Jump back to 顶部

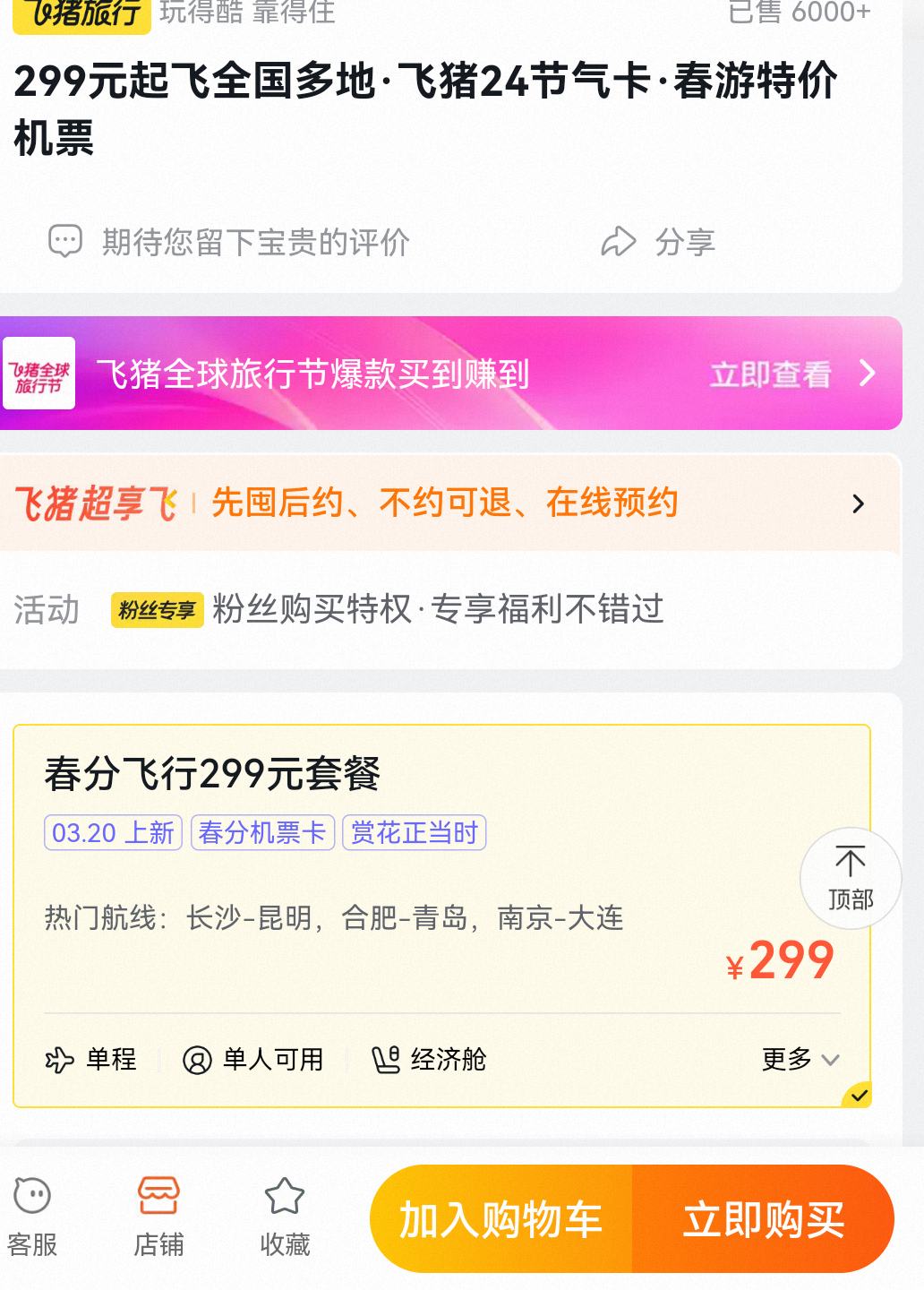pos(850,878)
